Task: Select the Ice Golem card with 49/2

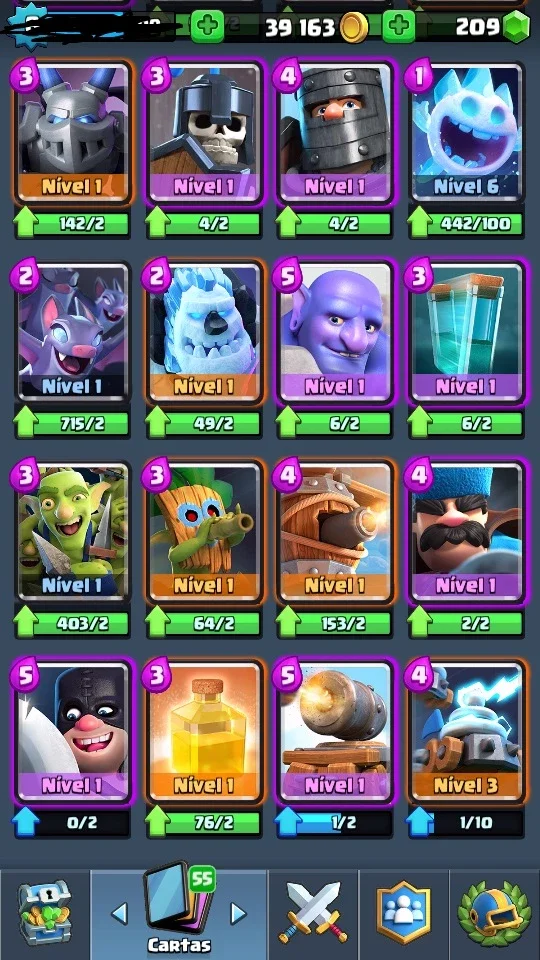Action: pos(204,332)
